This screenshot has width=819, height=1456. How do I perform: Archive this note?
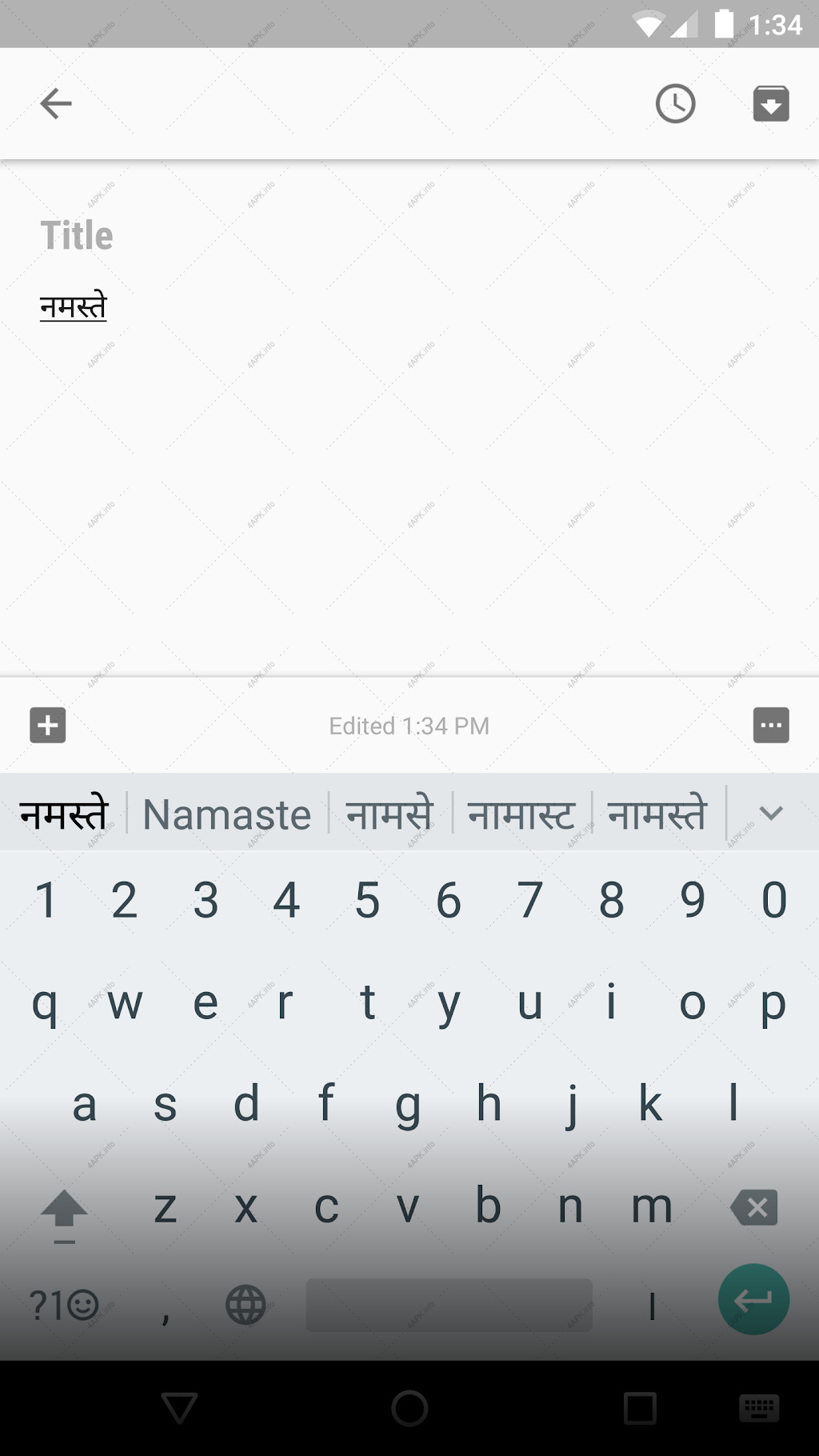coord(771,103)
